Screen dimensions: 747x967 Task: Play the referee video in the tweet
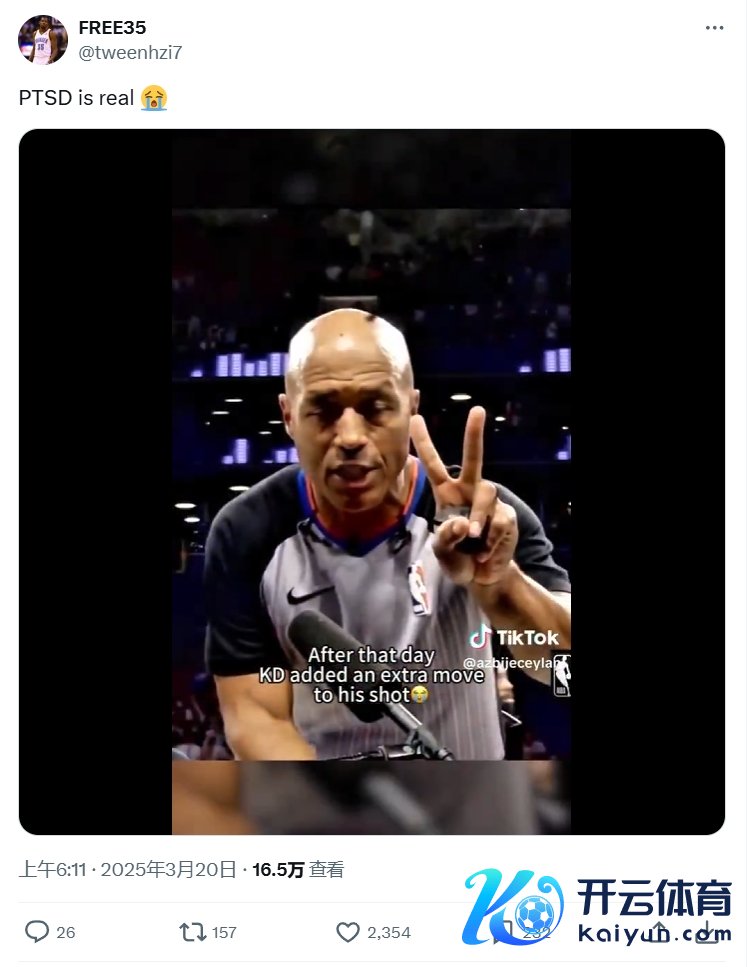click(x=371, y=482)
